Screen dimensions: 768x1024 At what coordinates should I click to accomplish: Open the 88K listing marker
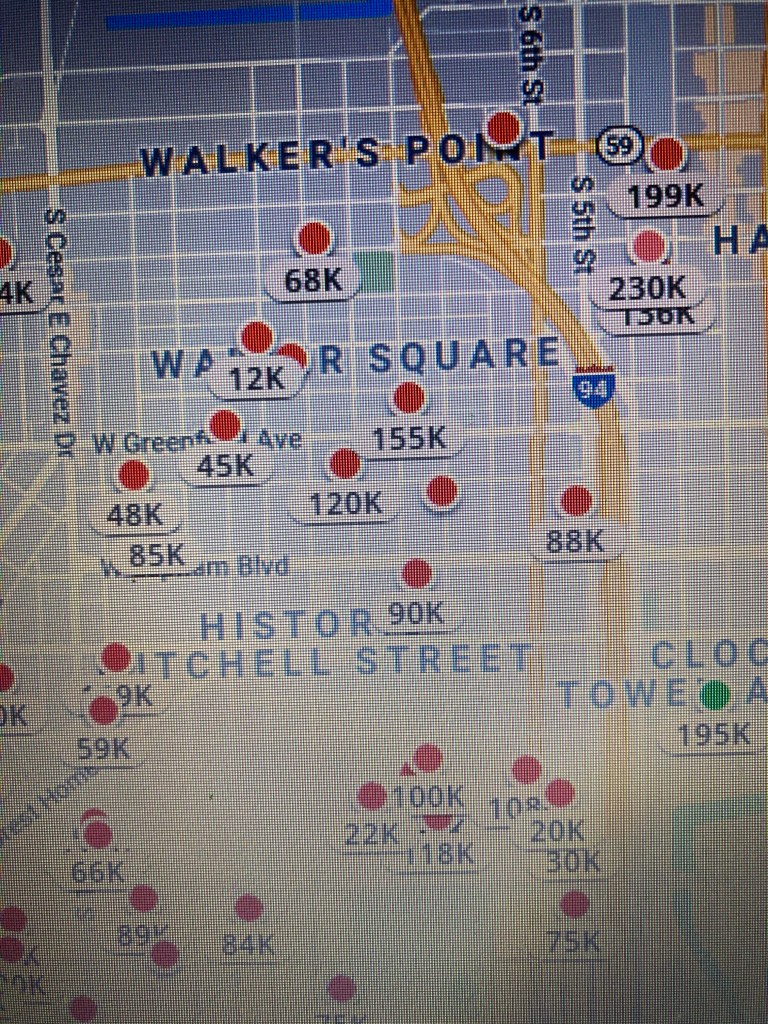576,500
